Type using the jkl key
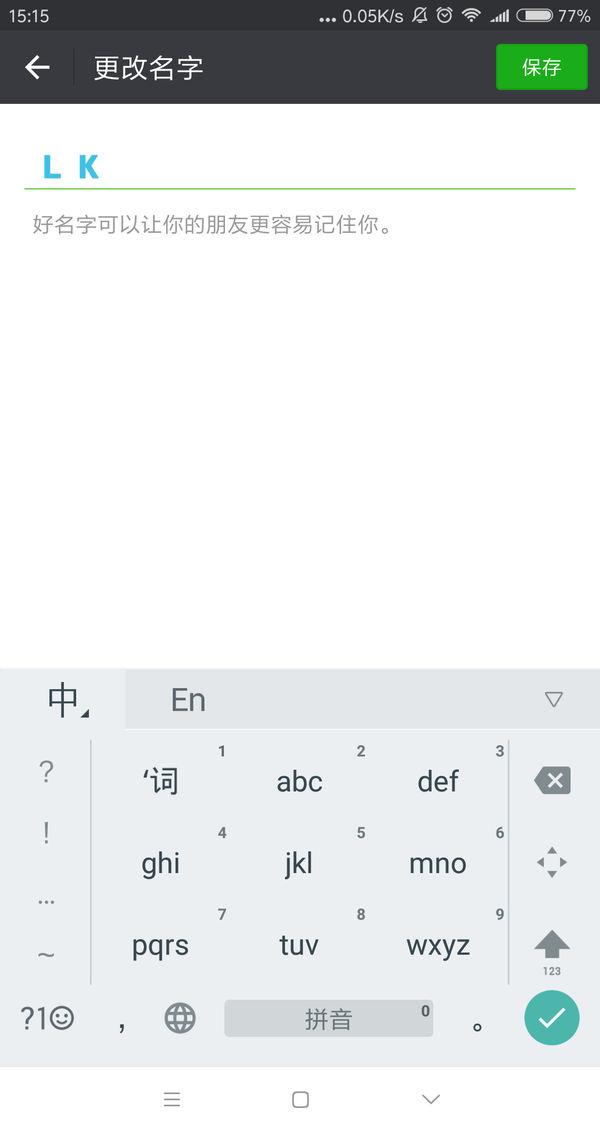The height and width of the screenshot is (1133, 600). [299, 863]
